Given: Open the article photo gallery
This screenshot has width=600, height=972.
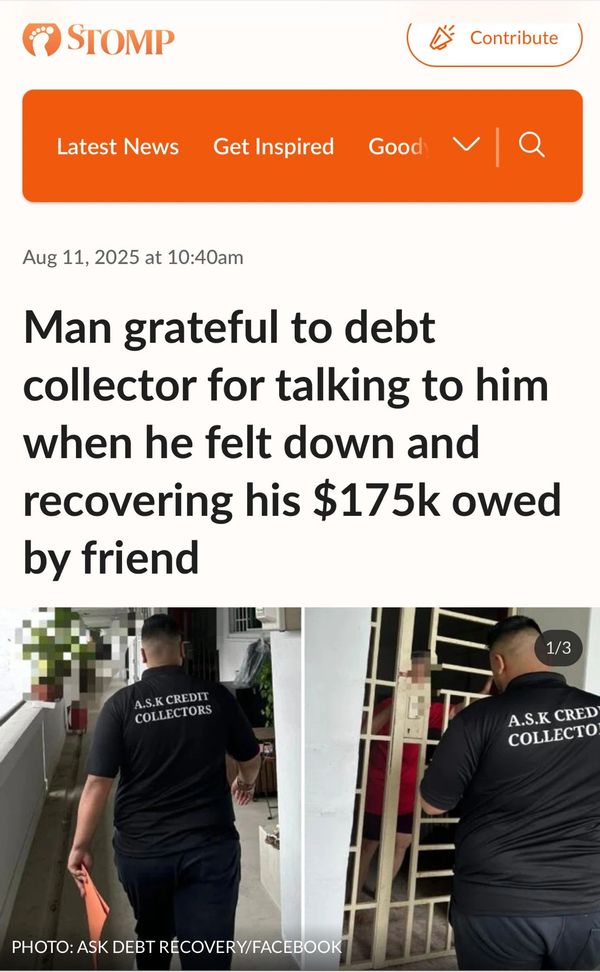Looking at the screenshot, I should click(300, 789).
